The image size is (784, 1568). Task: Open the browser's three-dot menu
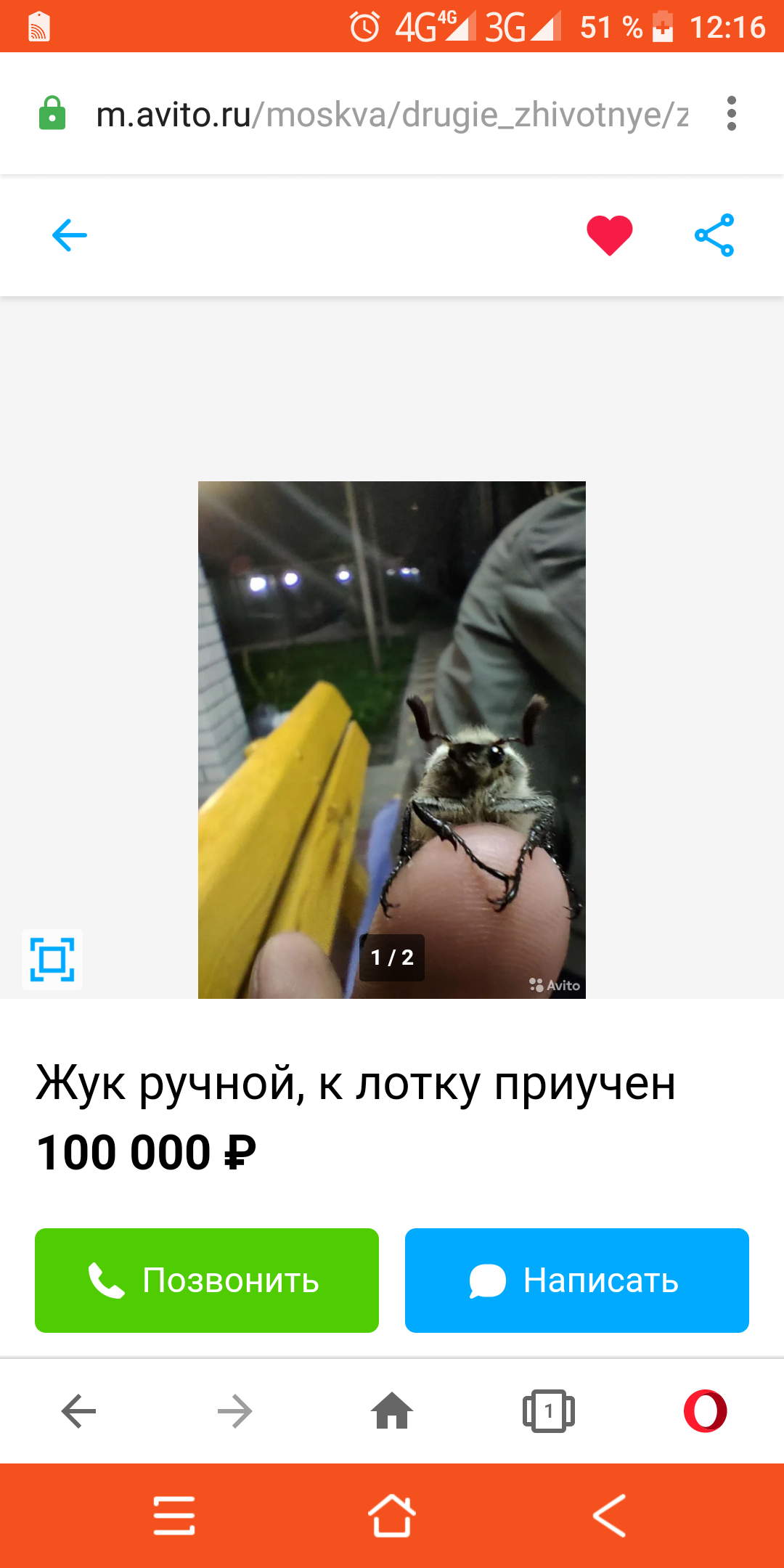[731, 114]
